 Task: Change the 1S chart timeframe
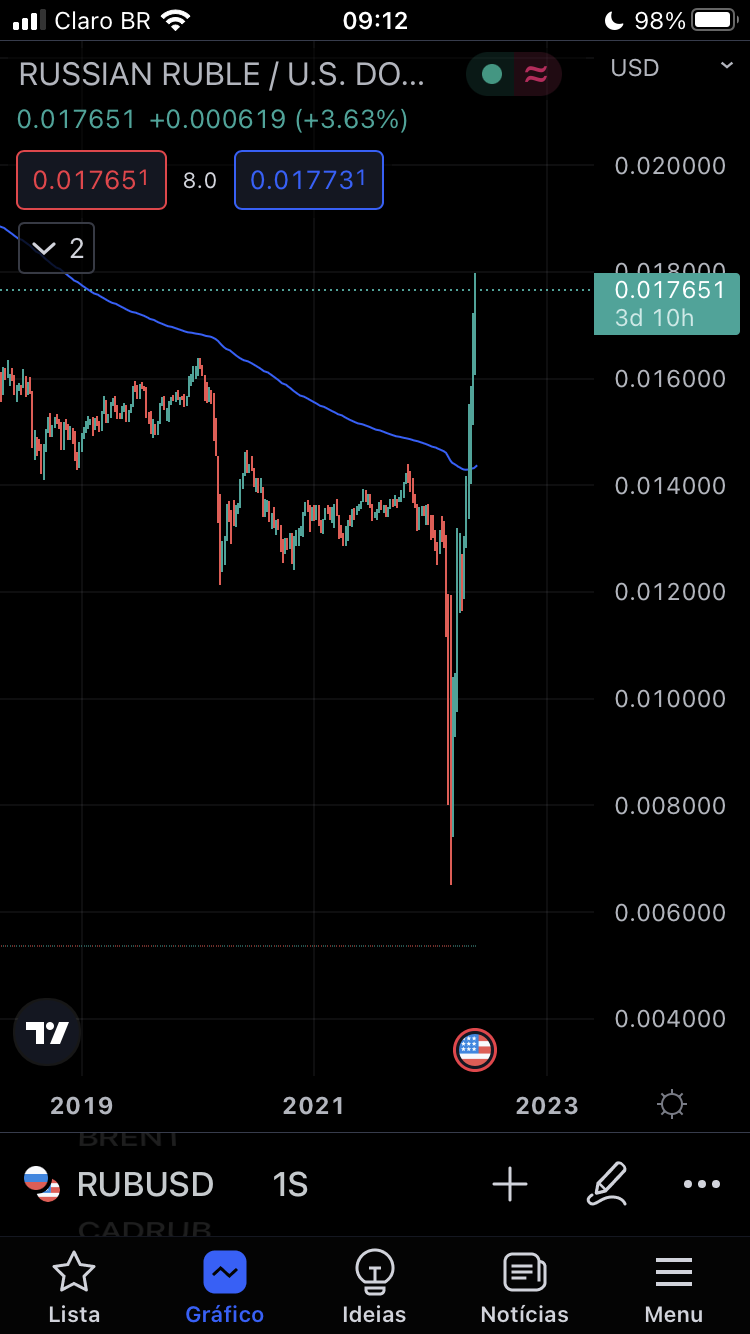coord(290,1185)
